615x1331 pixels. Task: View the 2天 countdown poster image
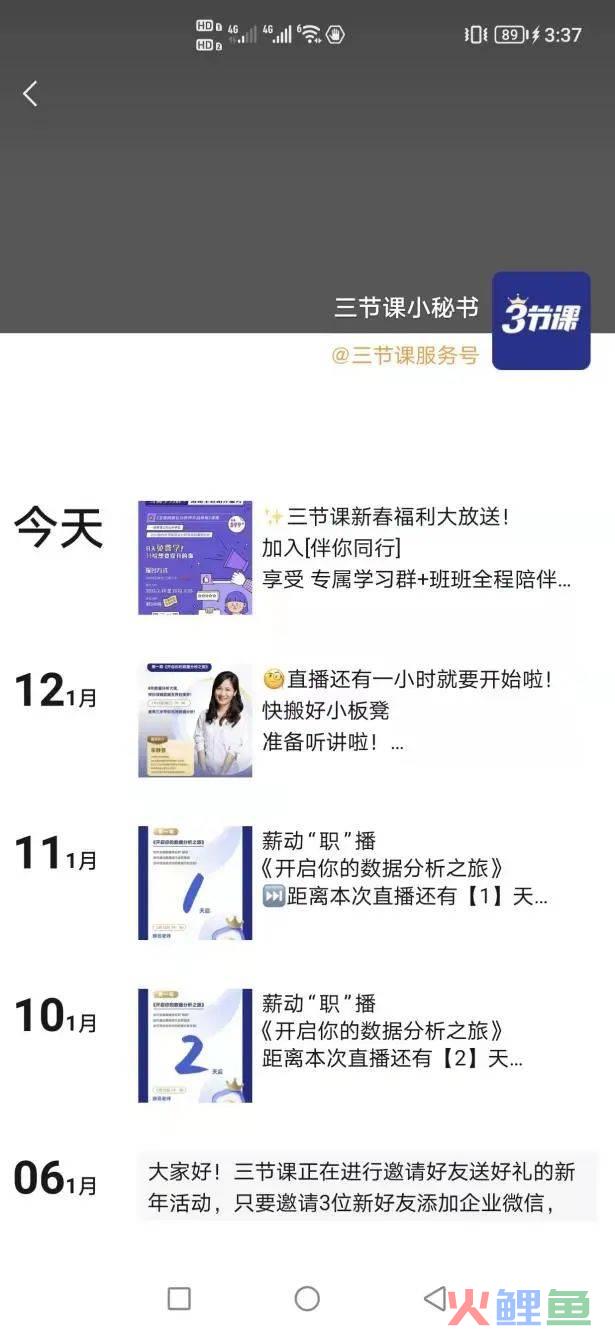[195, 1045]
